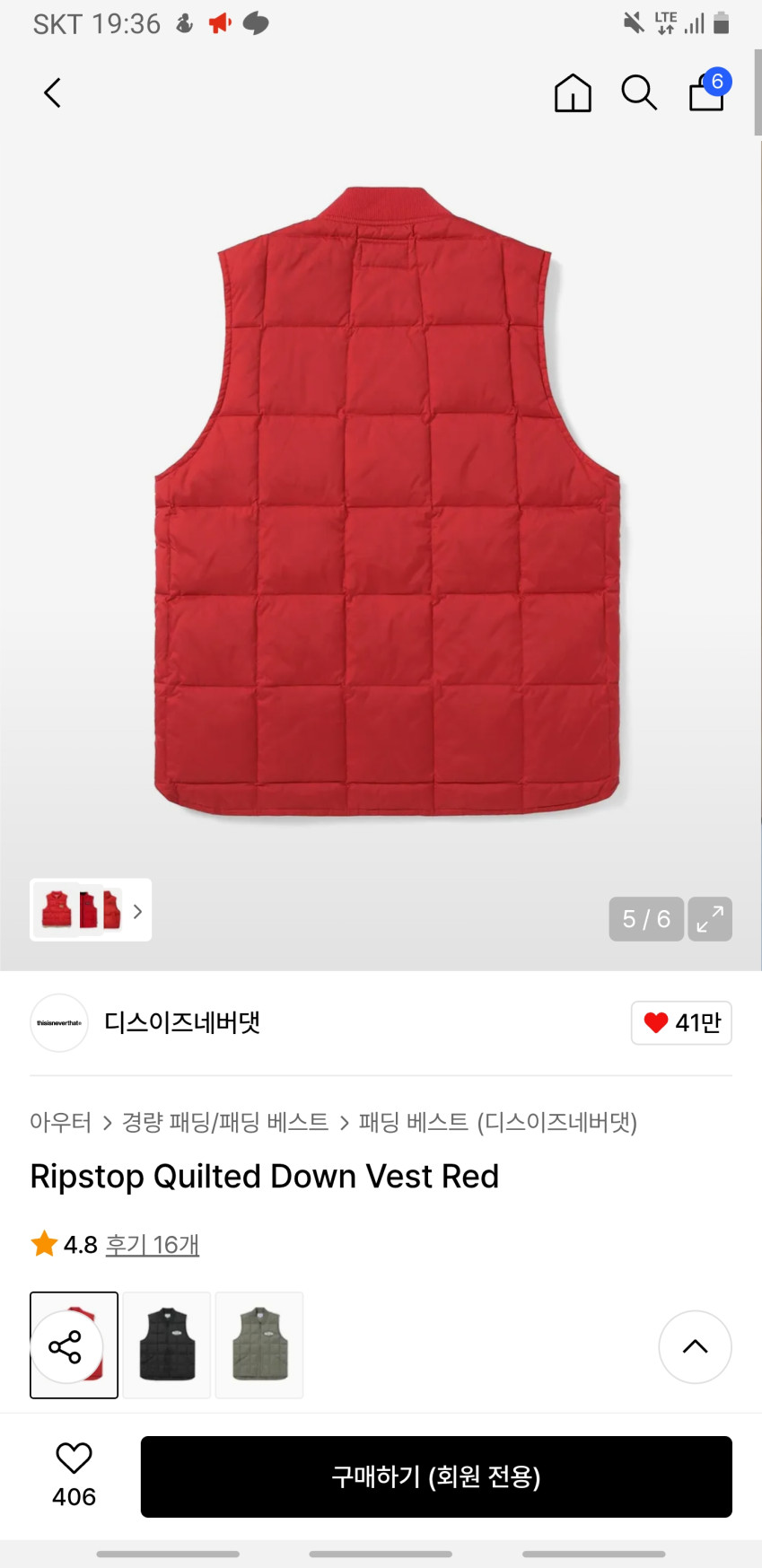Viewport: 762px width, 1568px height.
Task: Share this product via share button
Action: click(x=65, y=1347)
